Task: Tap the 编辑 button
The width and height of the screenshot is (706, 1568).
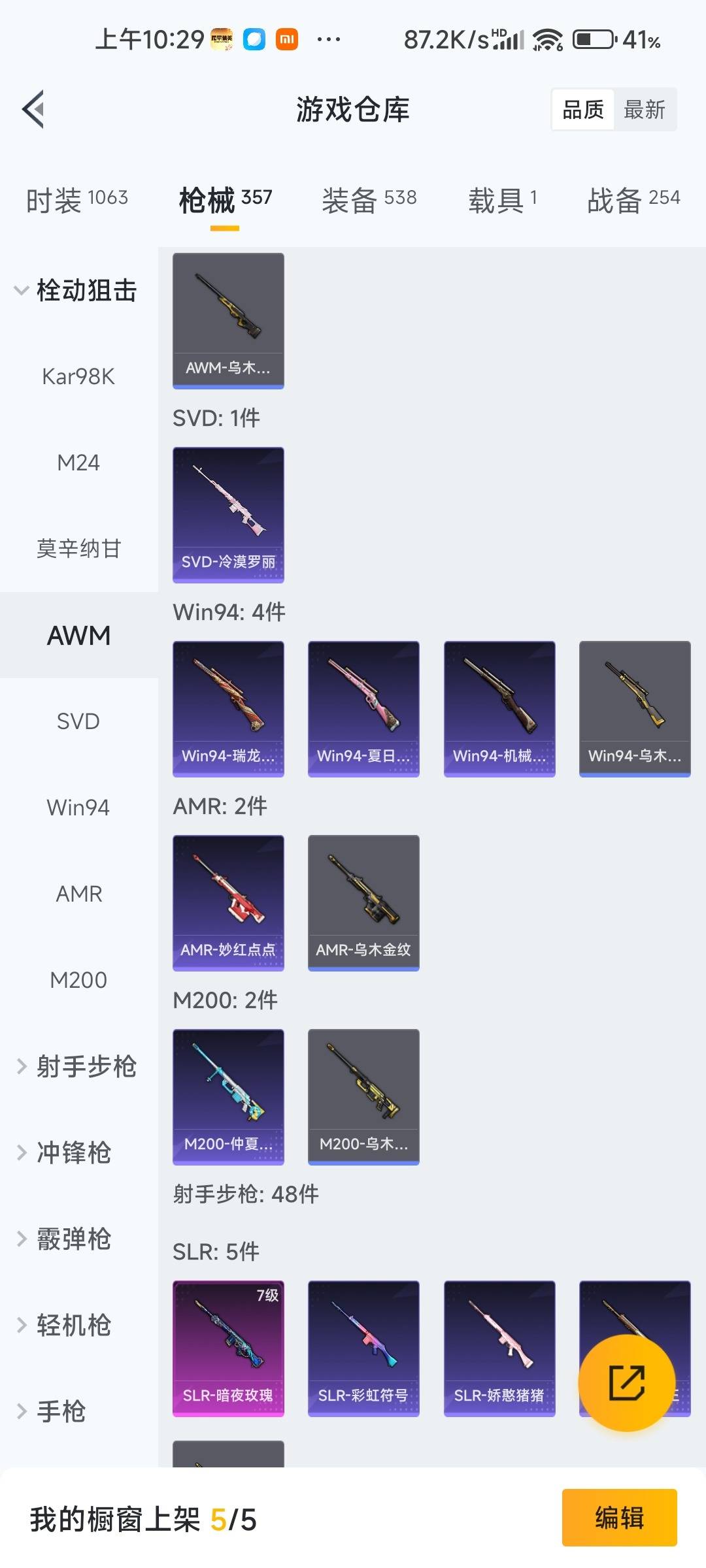Action: (x=619, y=1517)
